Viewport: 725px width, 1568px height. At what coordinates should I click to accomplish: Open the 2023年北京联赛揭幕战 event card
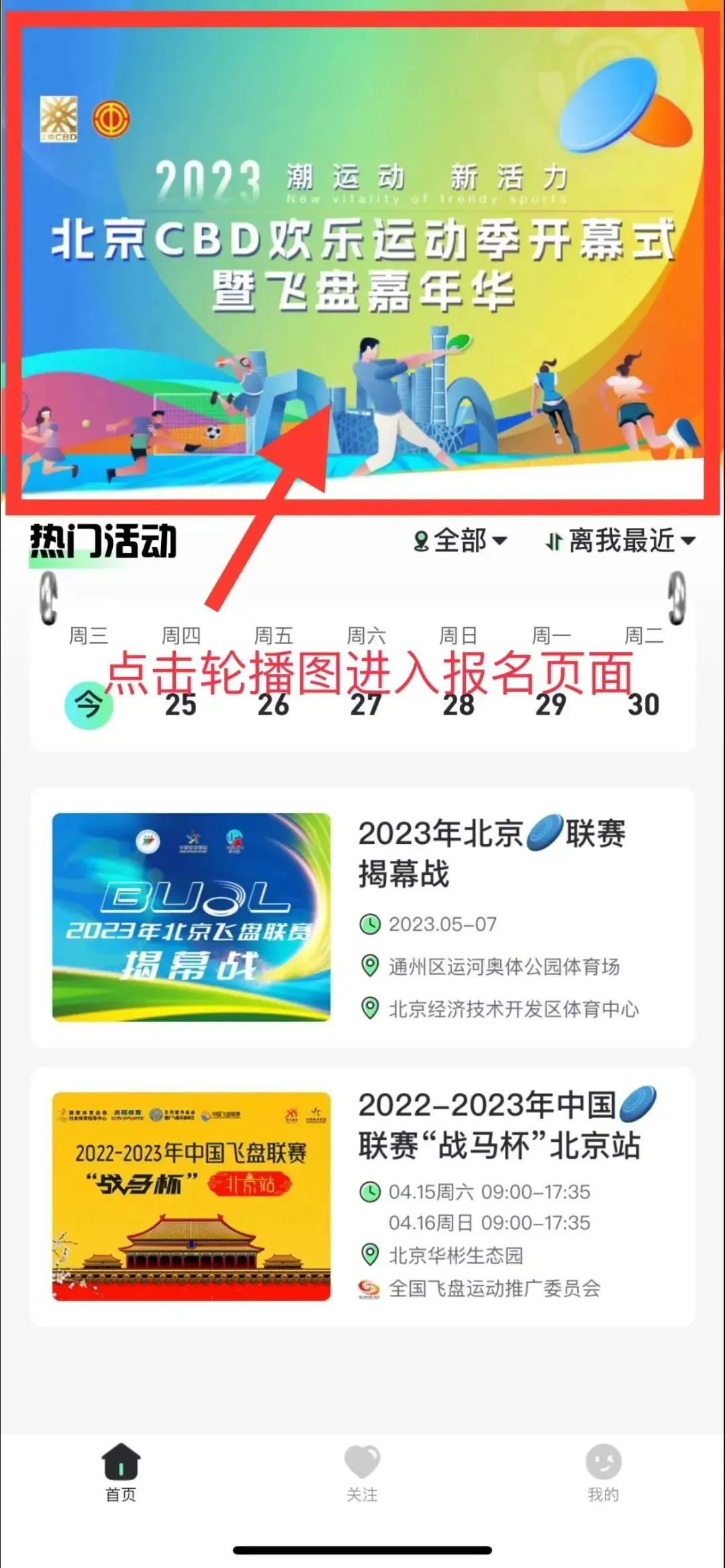(362, 917)
